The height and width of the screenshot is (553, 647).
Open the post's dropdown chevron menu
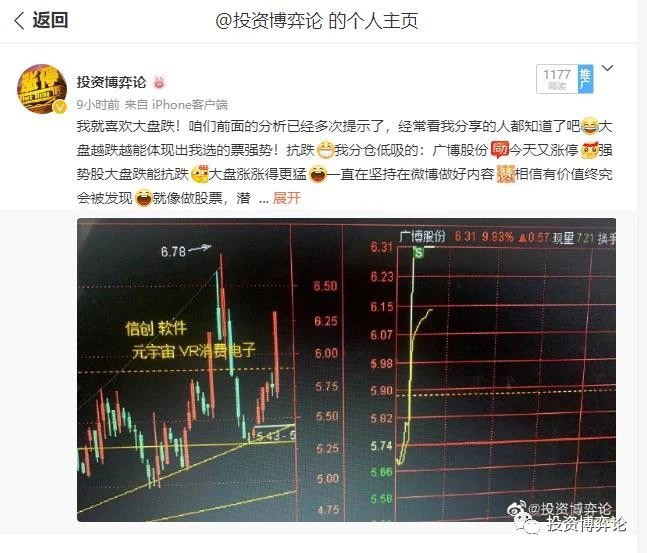[607, 70]
